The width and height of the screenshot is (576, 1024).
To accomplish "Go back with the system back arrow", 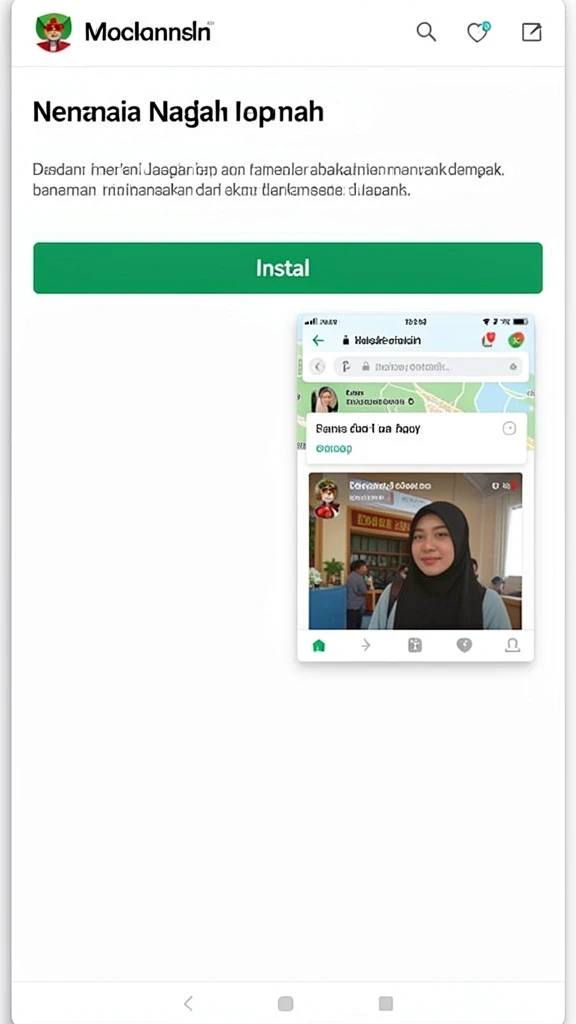I will pos(189,1003).
